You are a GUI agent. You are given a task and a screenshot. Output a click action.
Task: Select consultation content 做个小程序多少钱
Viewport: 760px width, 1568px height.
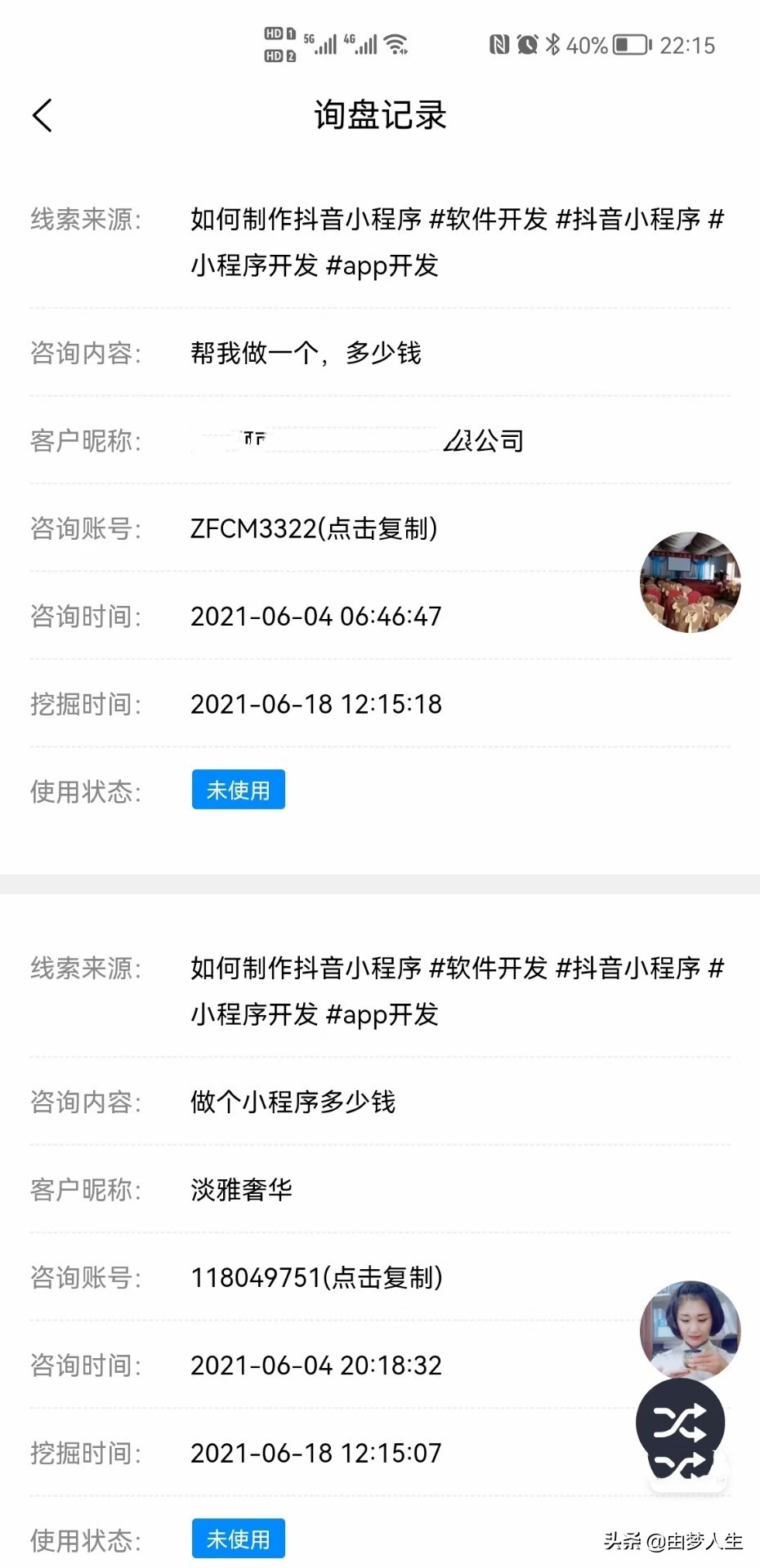(x=292, y=1101)
